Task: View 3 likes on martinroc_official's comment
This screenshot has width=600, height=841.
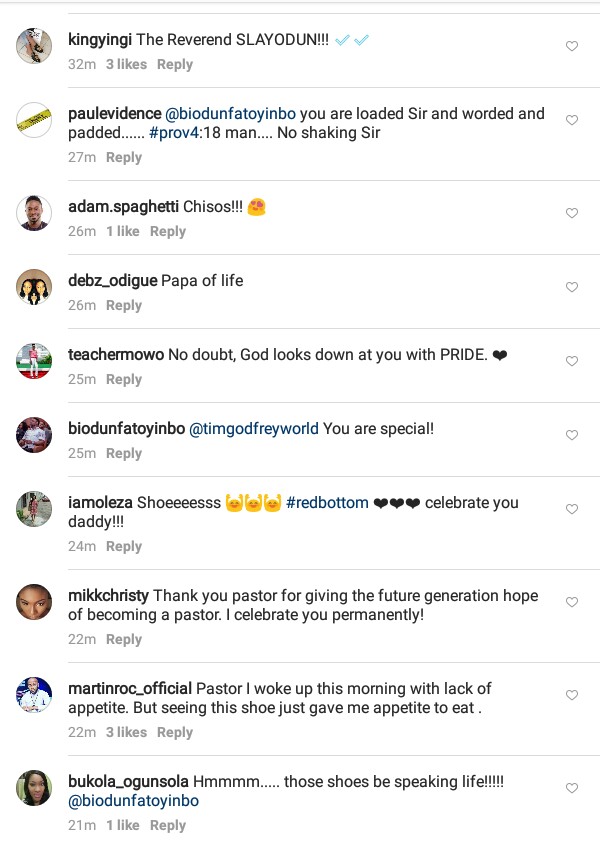Action: pos(126,732)
